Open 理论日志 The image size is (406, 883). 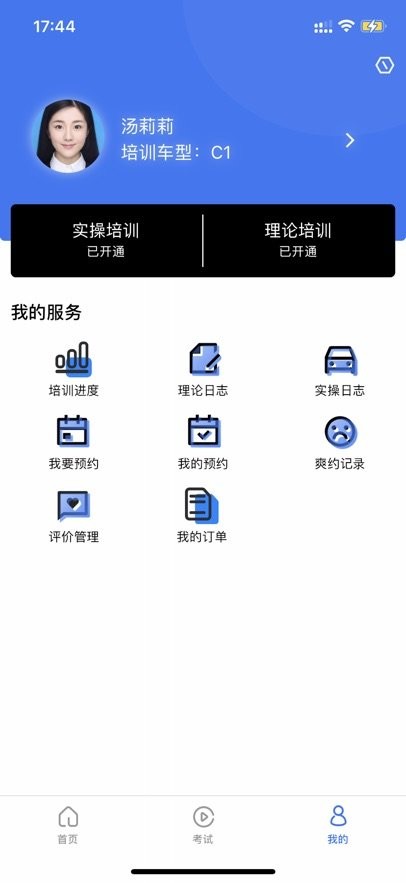[203, 369]
